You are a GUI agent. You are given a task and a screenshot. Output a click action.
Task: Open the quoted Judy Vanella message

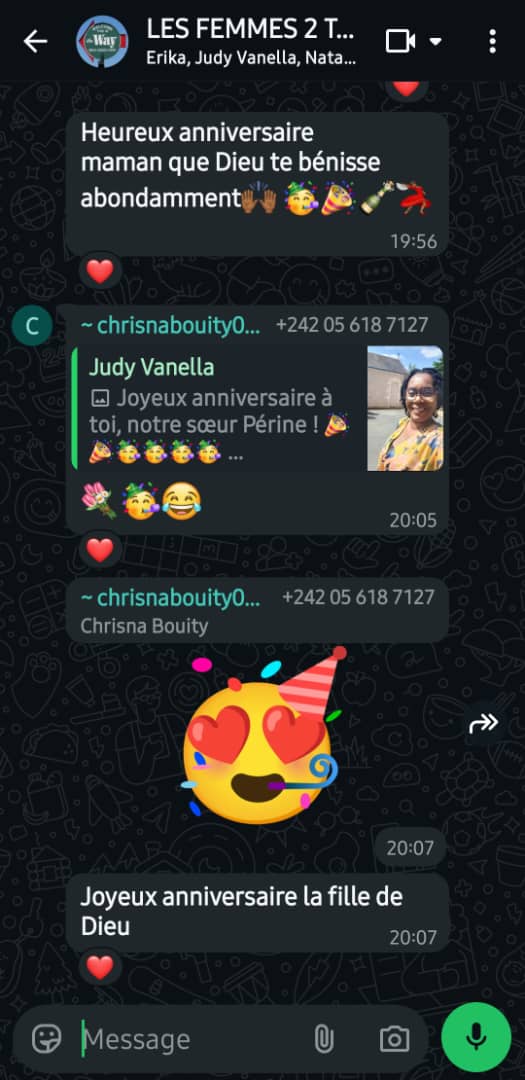[258, 408]
